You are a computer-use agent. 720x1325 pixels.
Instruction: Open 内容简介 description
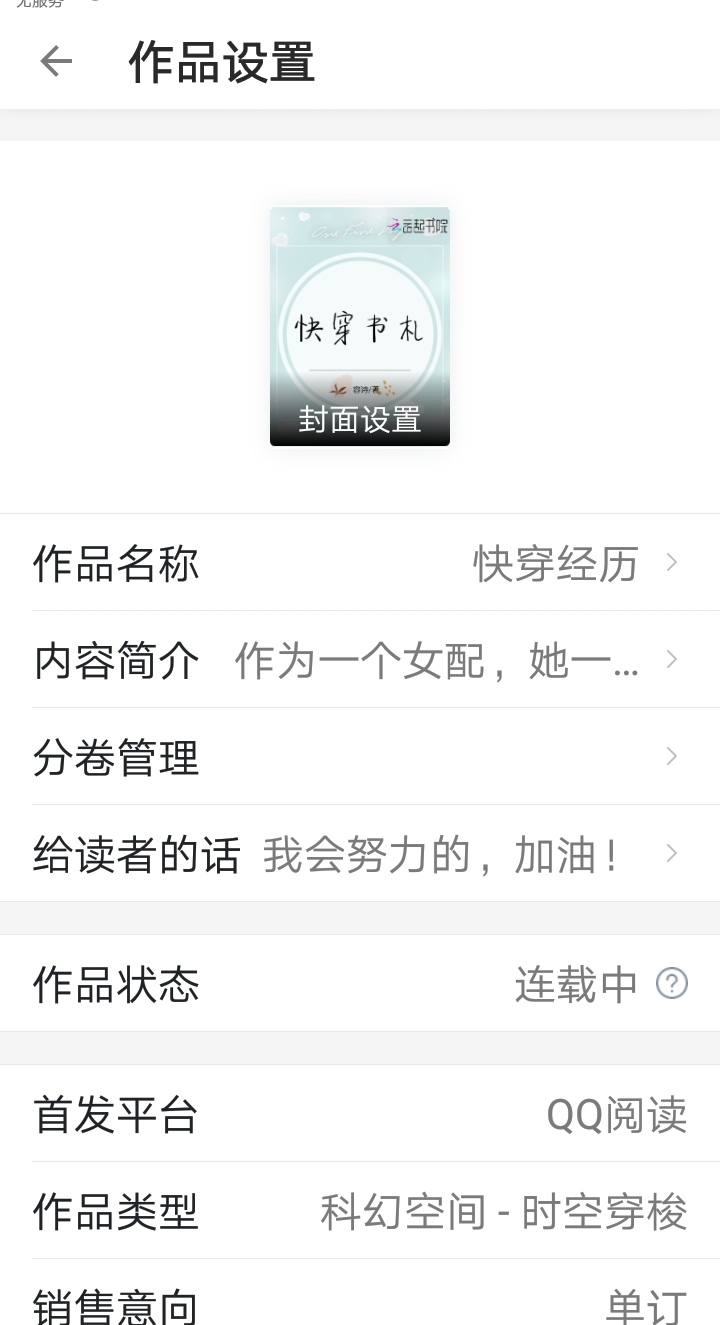[360, 660]
